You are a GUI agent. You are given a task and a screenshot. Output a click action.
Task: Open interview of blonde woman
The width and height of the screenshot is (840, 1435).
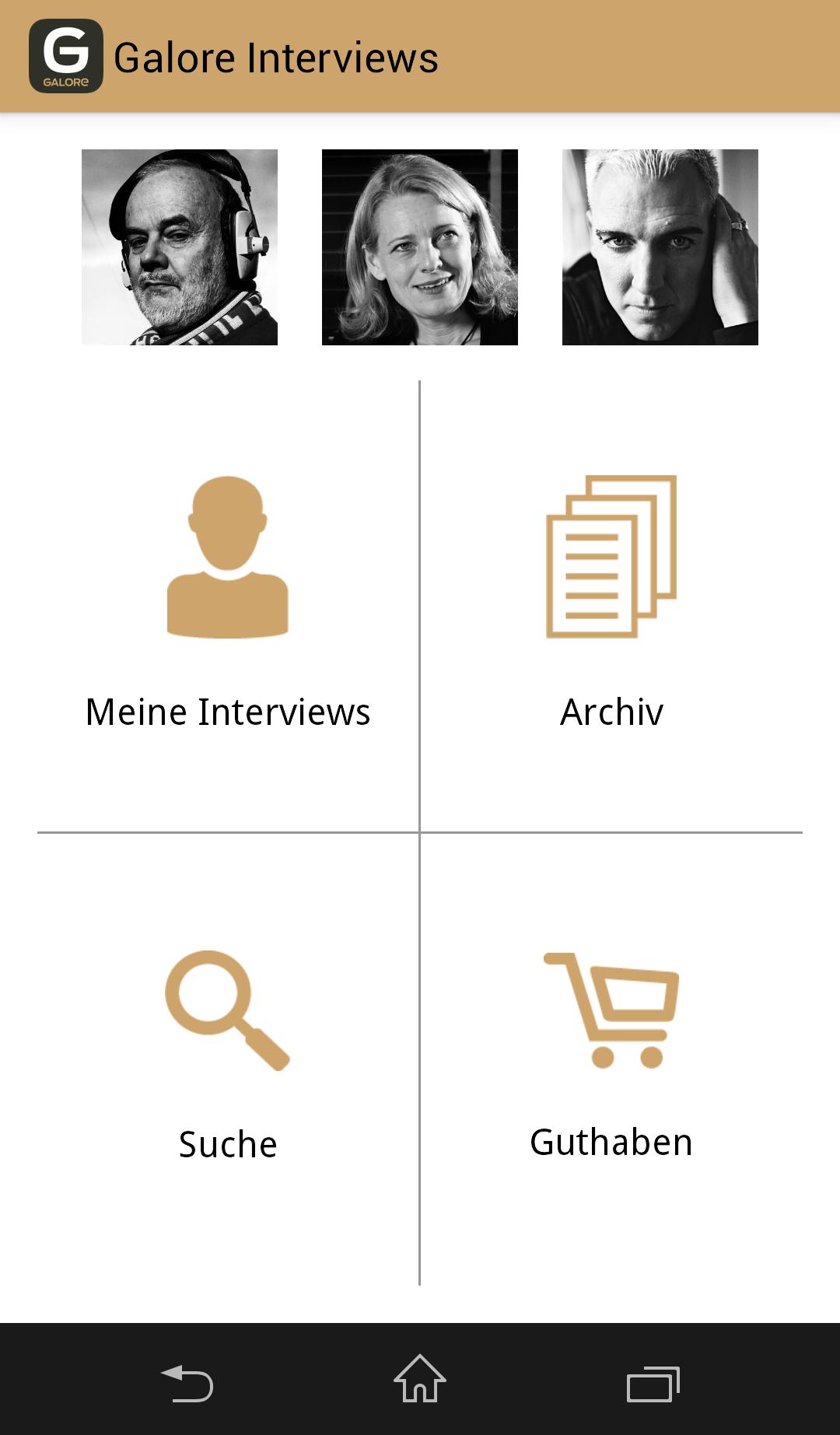(420, 247)
